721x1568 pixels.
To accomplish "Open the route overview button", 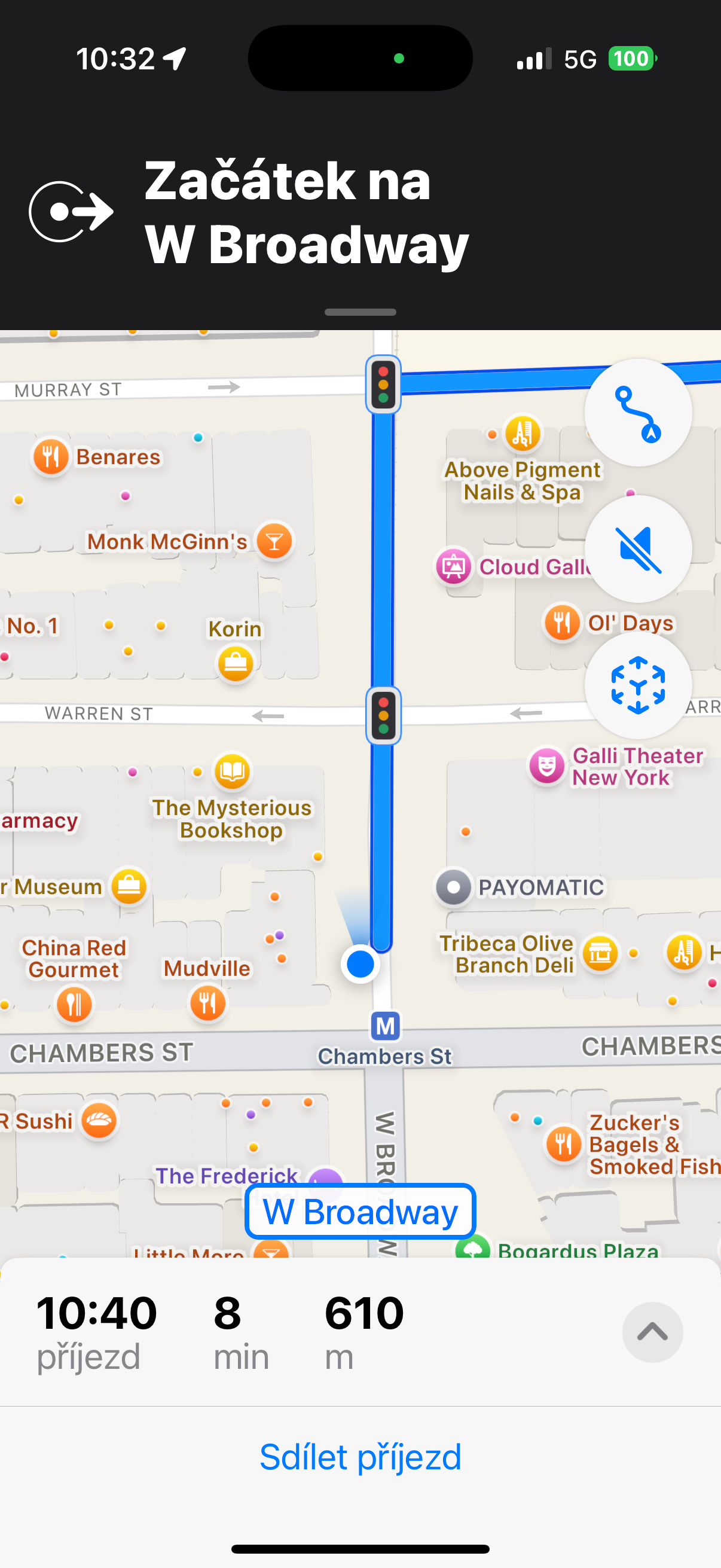I will tap(638, 413).
